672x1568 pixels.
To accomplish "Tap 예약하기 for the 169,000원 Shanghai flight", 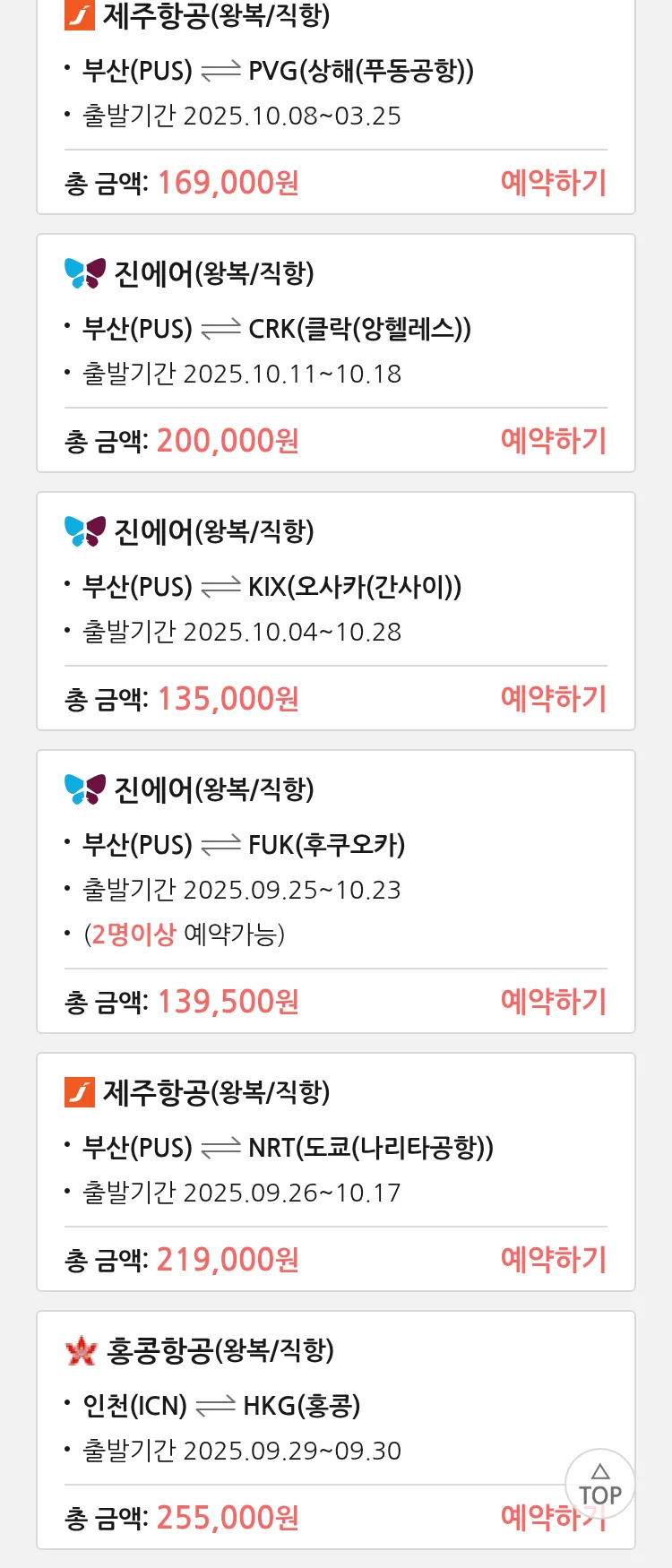I will click(x=553, y=183).
